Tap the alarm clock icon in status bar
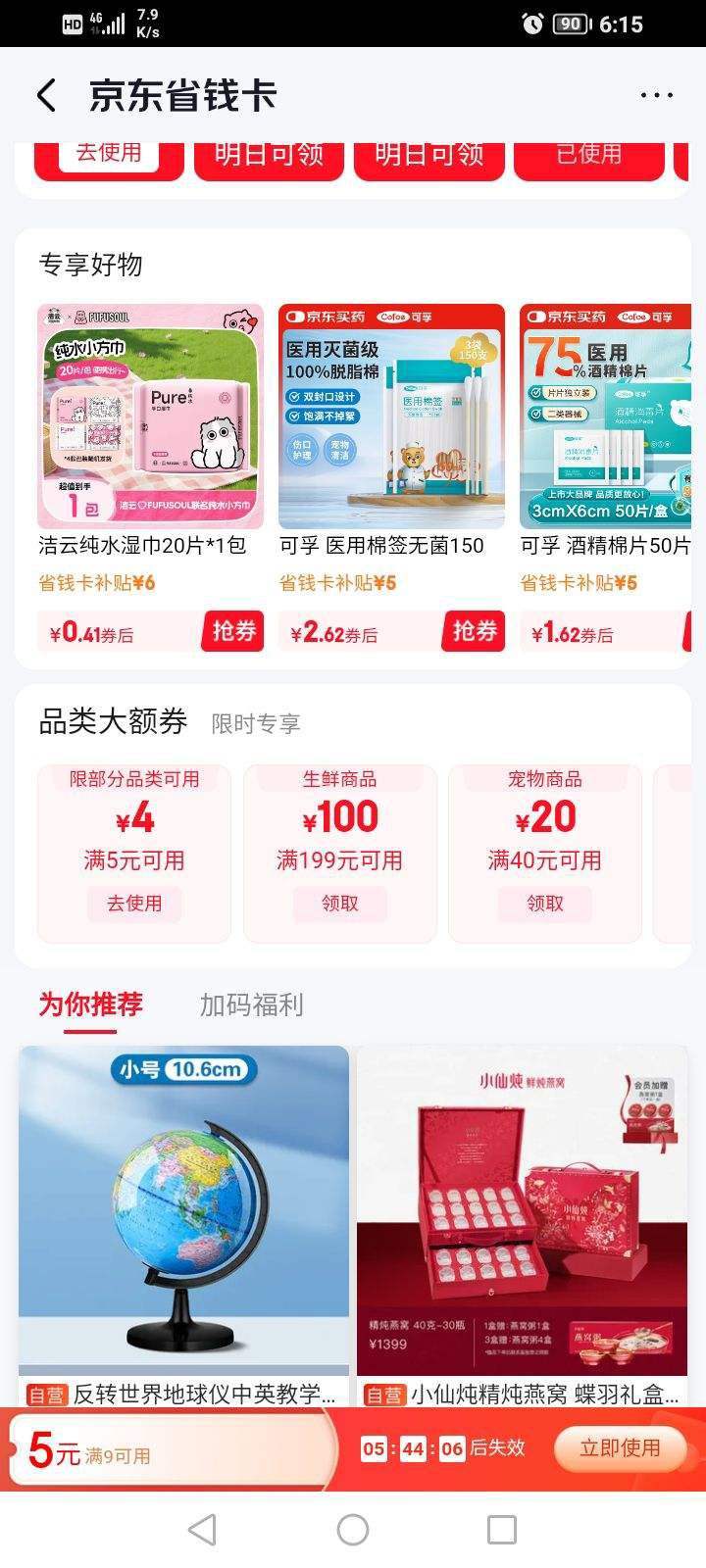This screenshot has width=706, height=1568. 530,22
